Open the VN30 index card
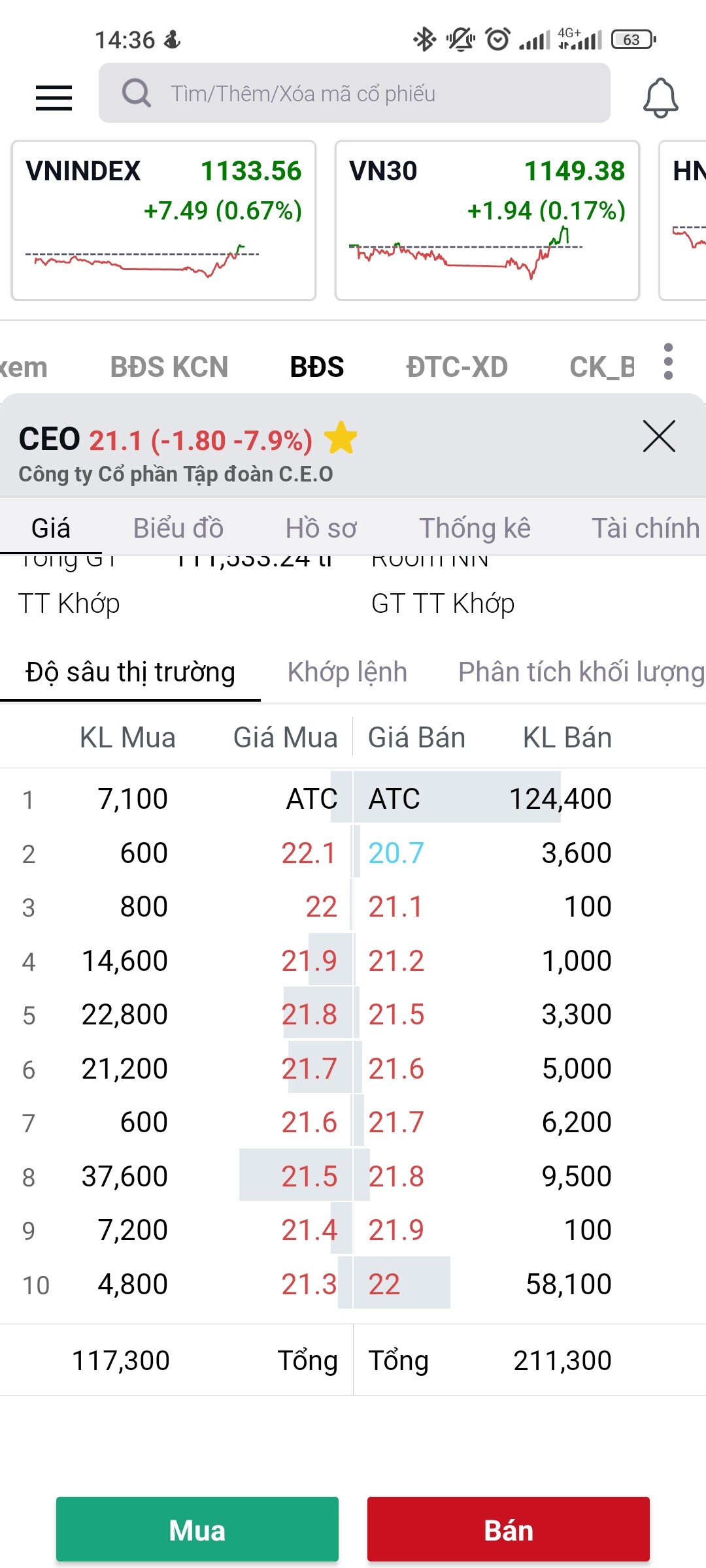Screen dimensions: 706x1568 (x=487, y=220)
